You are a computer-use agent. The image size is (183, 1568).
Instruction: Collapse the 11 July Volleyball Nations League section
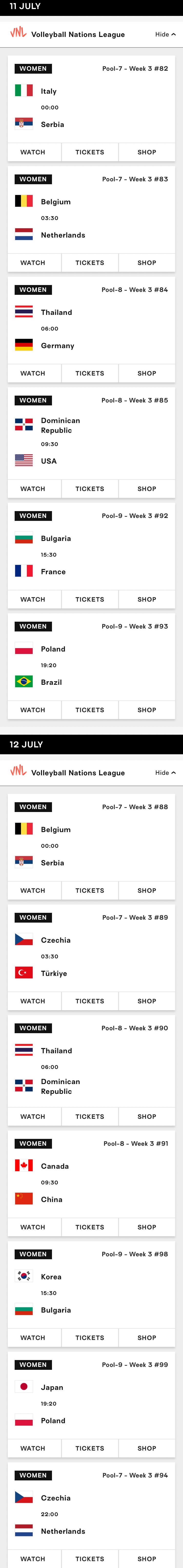[165, 35]
